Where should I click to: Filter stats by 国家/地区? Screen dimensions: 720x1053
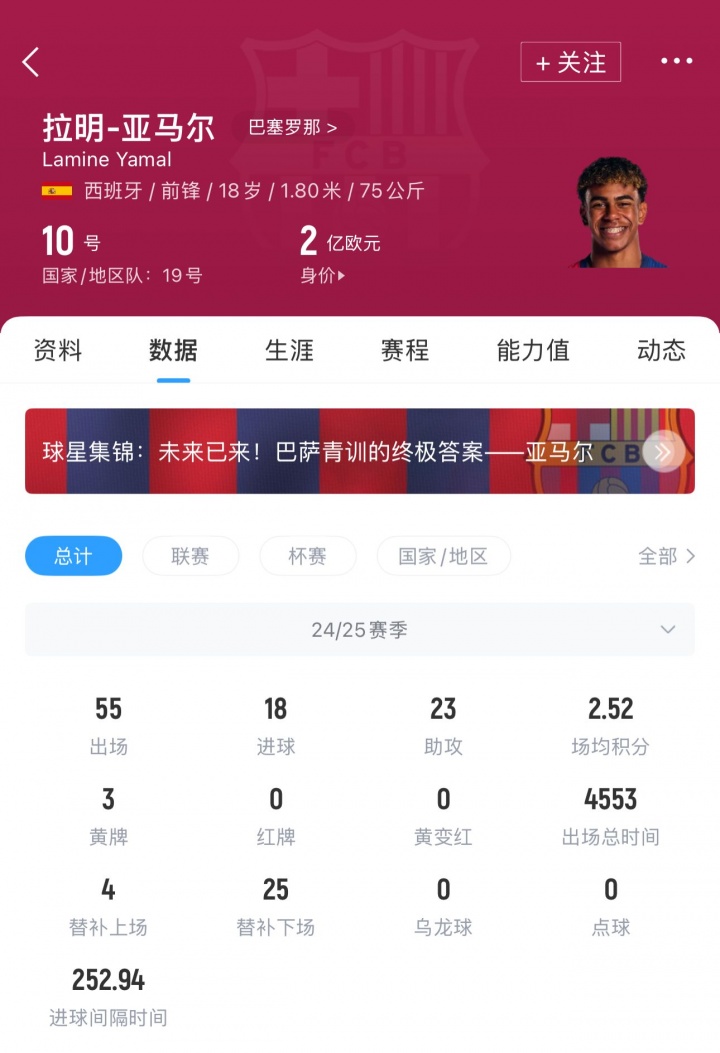click(x=443, y=556)
